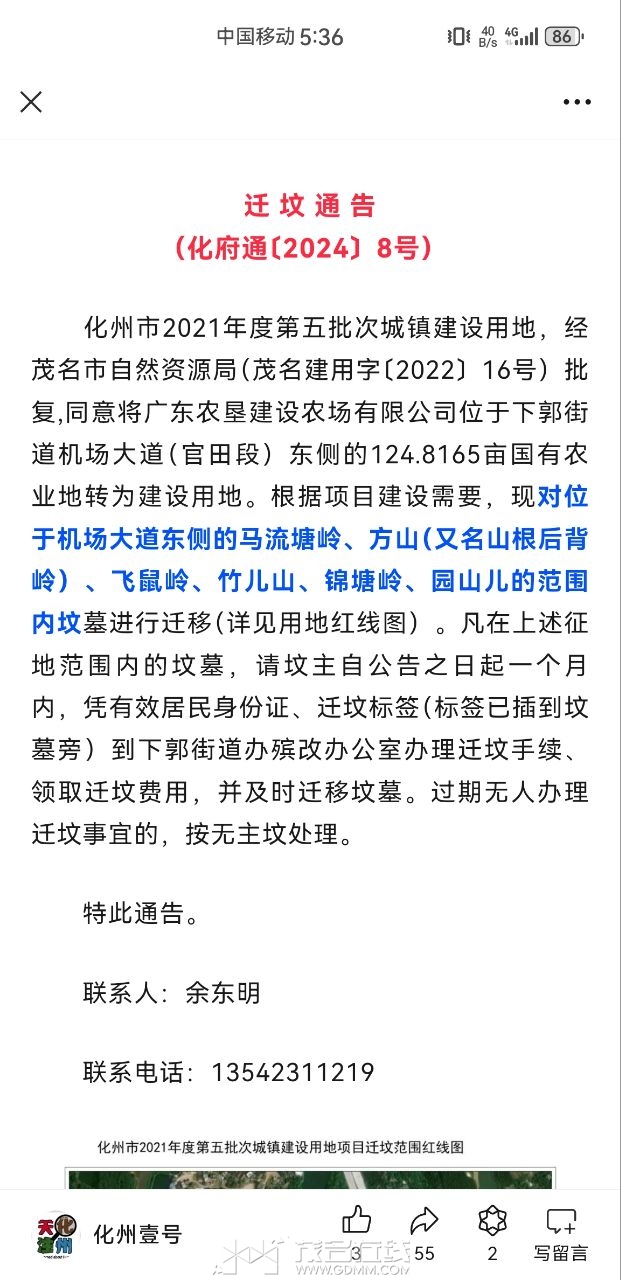
Task: Open the 化州壹号 account profile
Action: coord(109,1234)
